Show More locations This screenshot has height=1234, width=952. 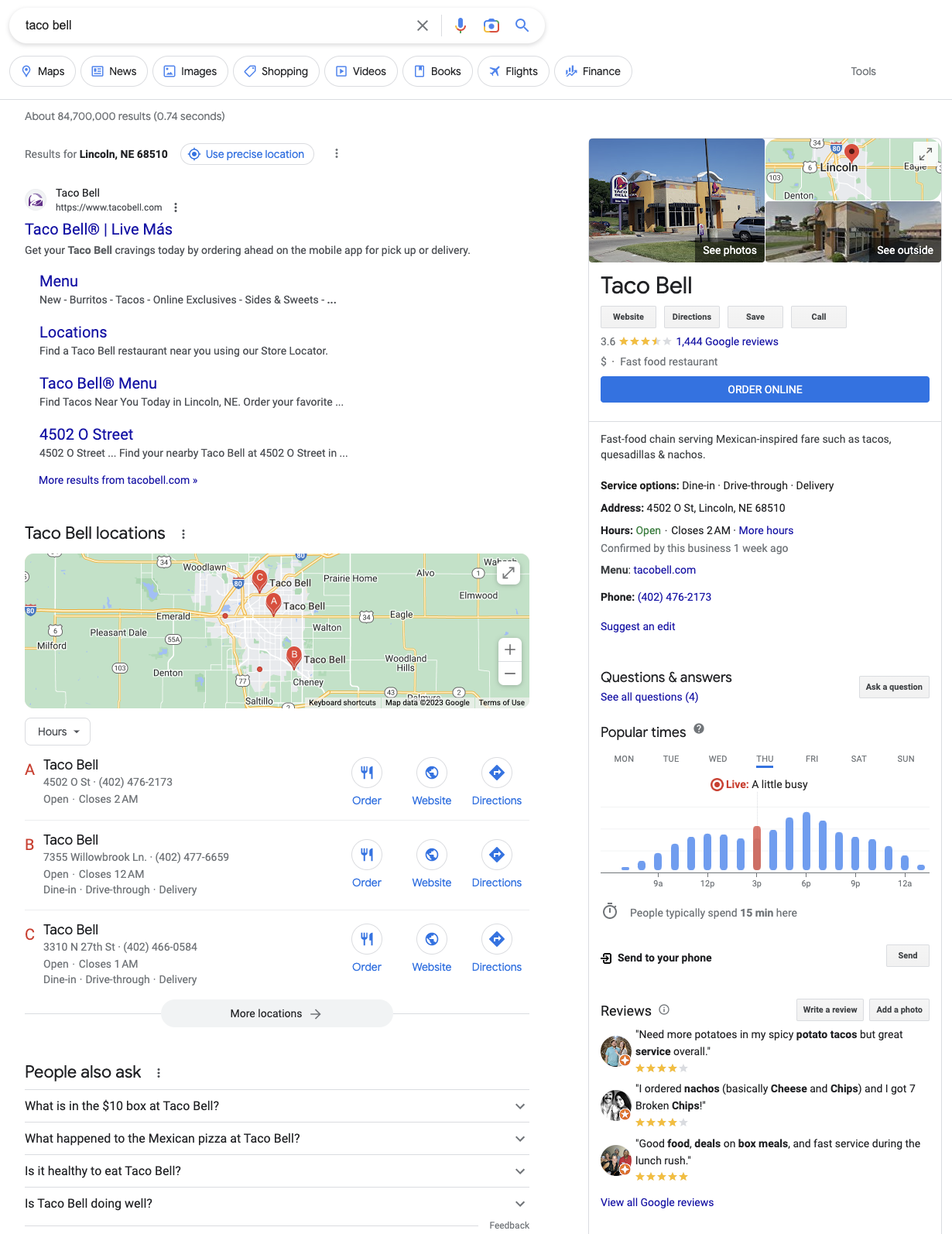tap(276, 1013)
